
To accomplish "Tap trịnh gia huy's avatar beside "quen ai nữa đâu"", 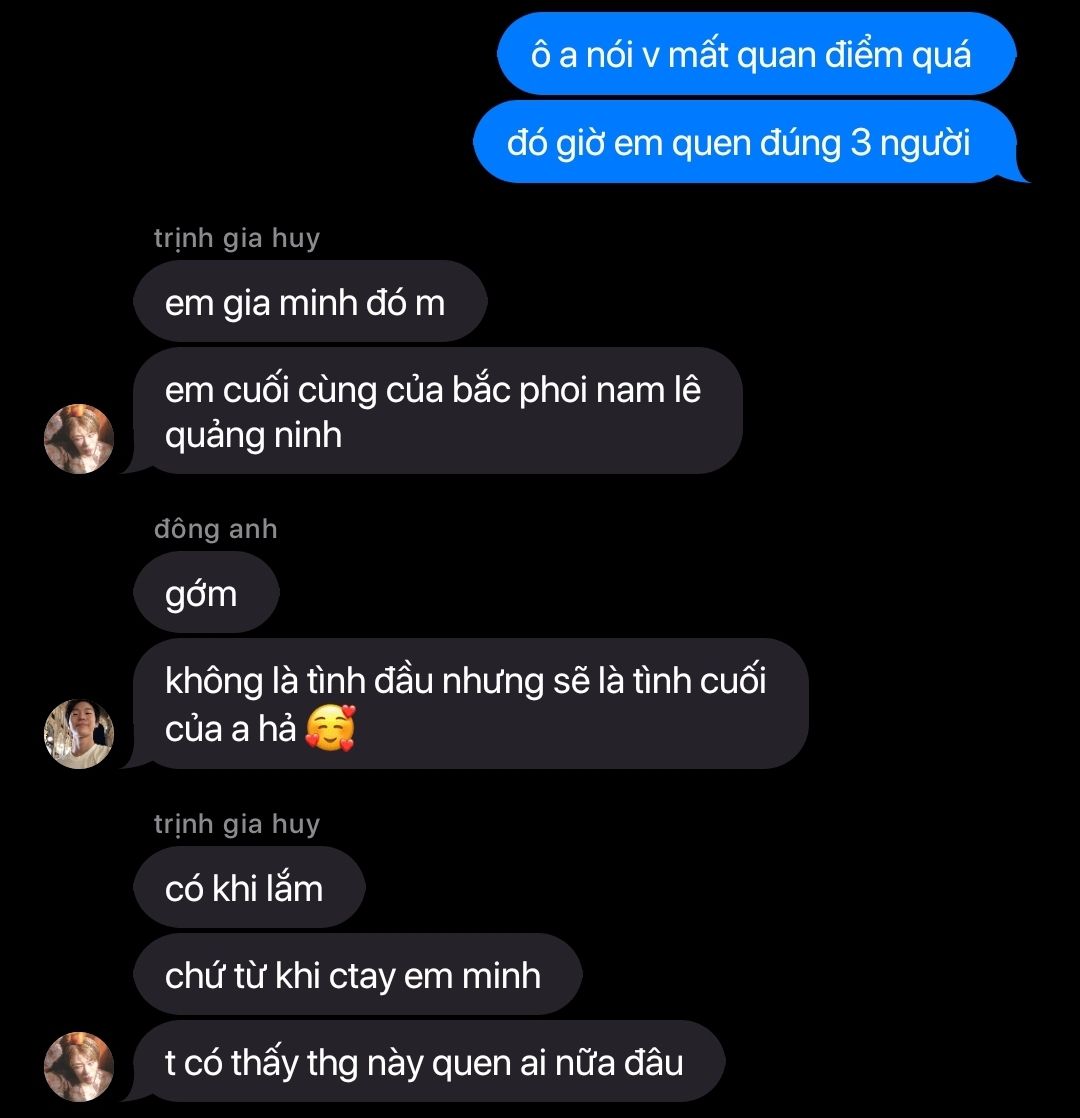I will click(x=79, y=1066).
